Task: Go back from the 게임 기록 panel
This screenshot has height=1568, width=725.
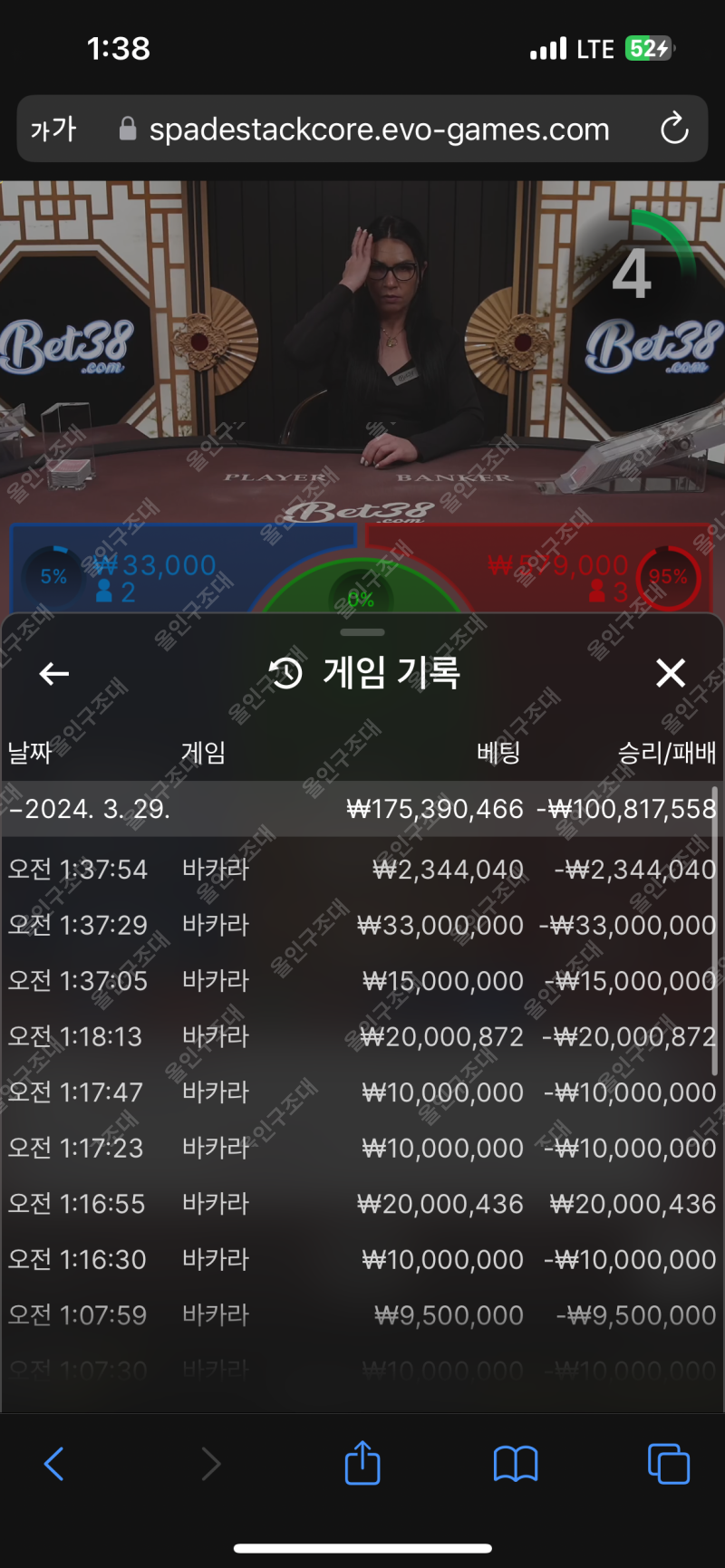Action: [x=54, y=673]
